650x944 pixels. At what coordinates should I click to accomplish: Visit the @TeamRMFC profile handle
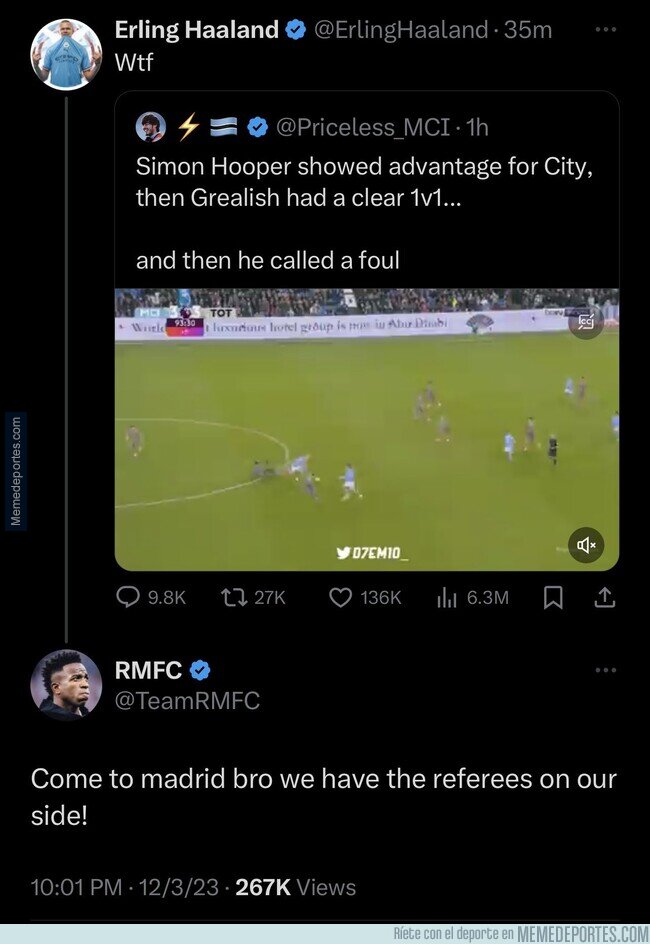click(187, 701)
